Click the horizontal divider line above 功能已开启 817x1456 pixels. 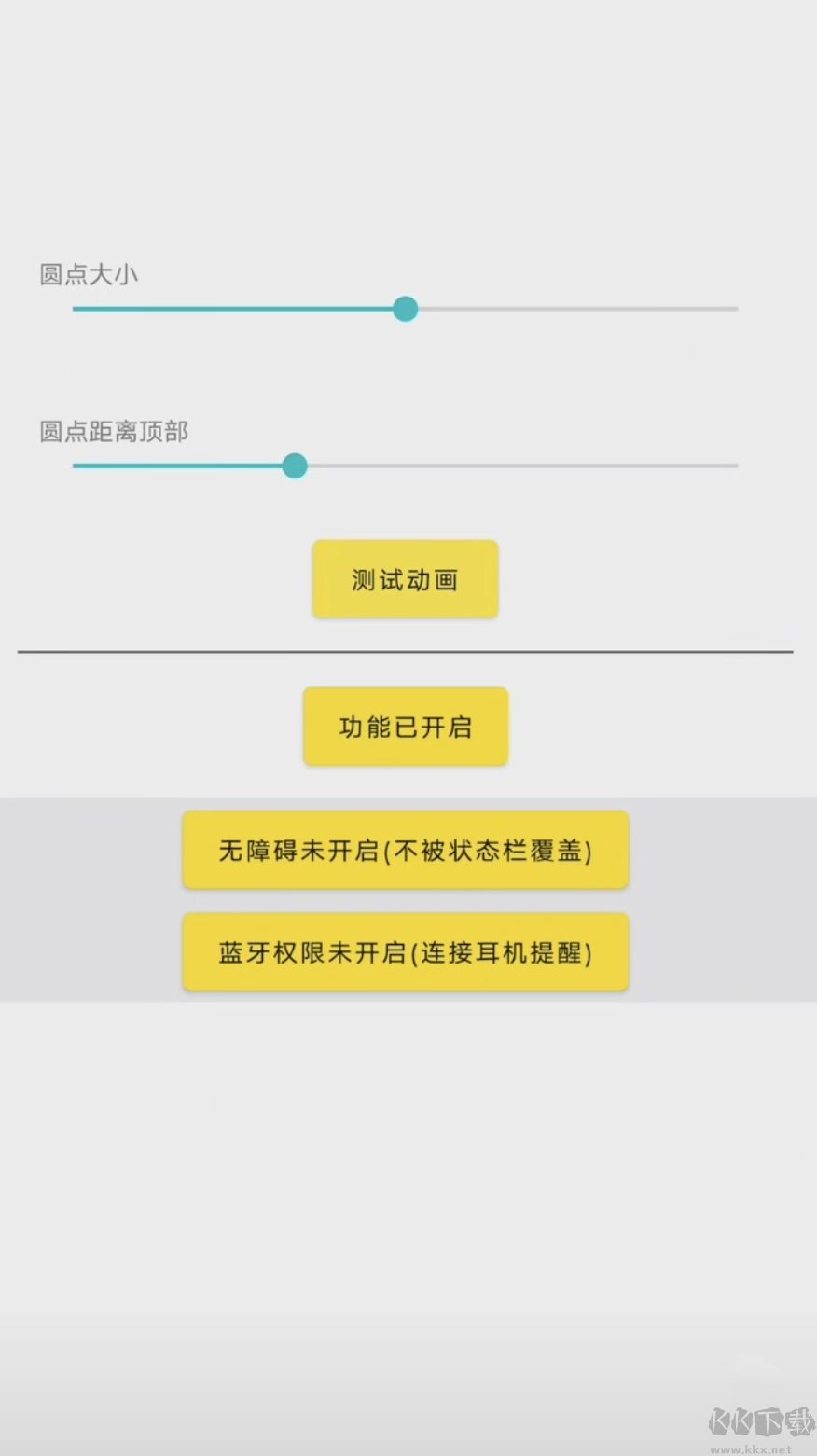tap(405, 652)
